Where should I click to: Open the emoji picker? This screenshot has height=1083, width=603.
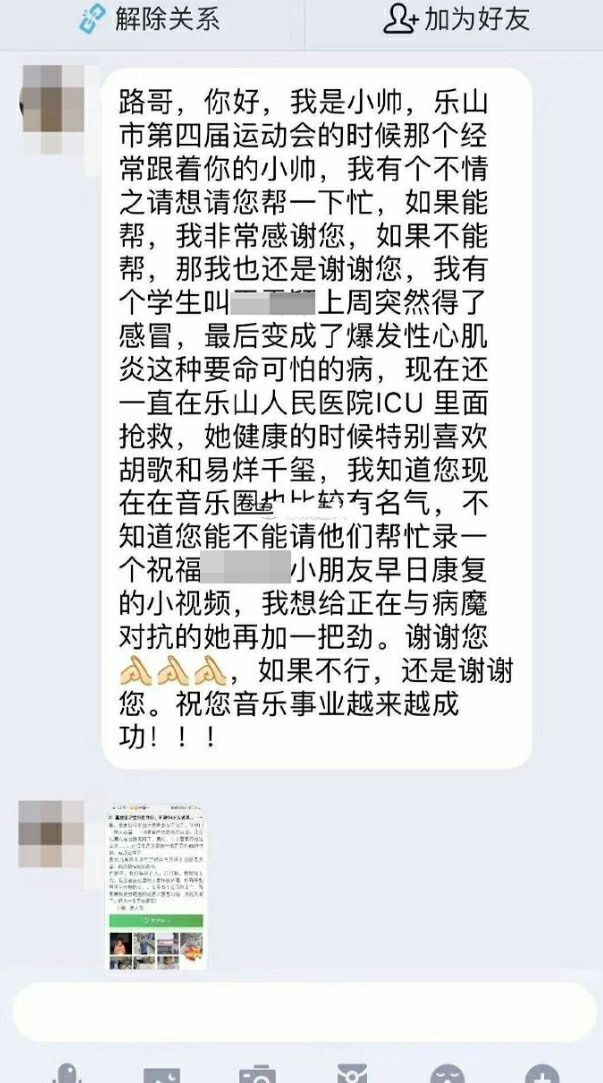[x=447, y=1072]
